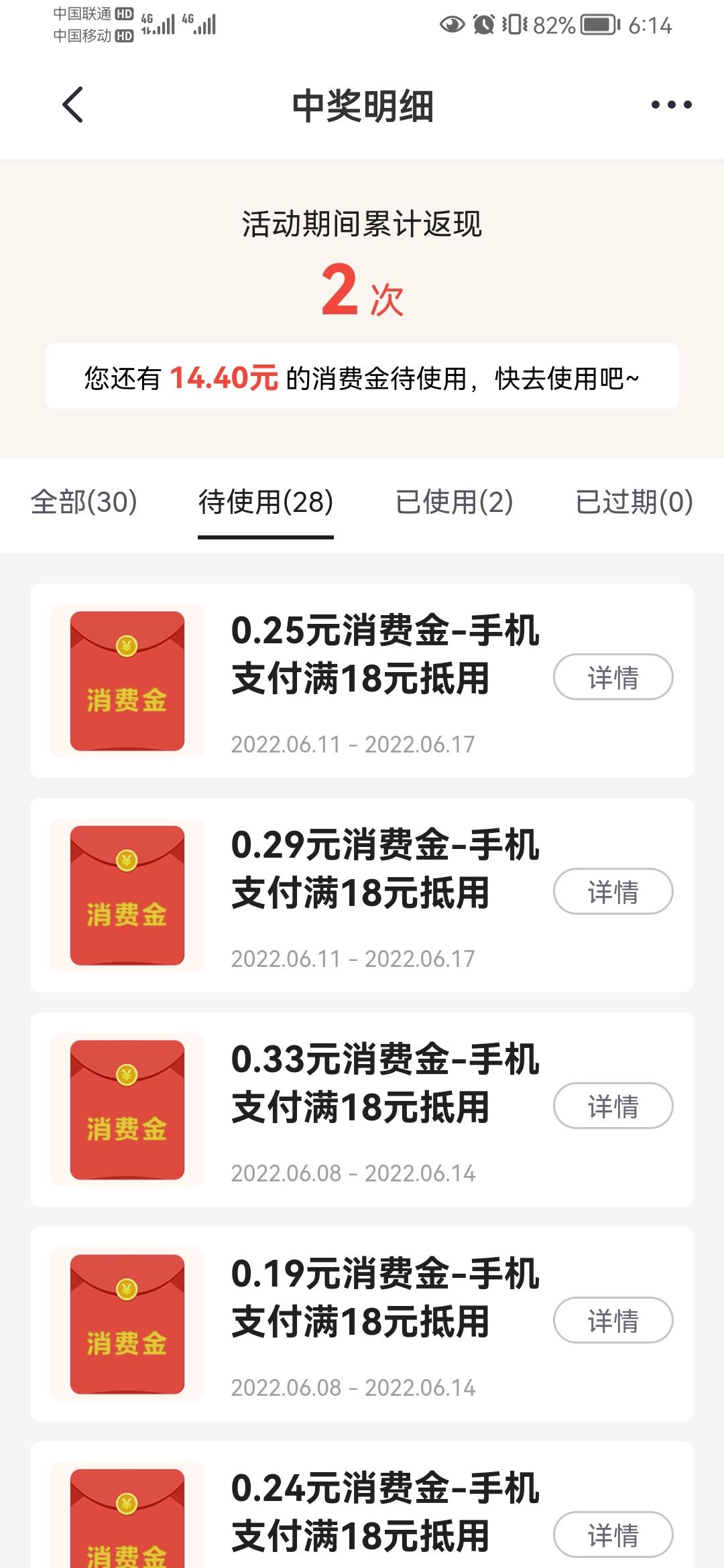724x1568 pixels.
Task: Open 详情 for 0.25元消费金
Action: pos(613,677)
